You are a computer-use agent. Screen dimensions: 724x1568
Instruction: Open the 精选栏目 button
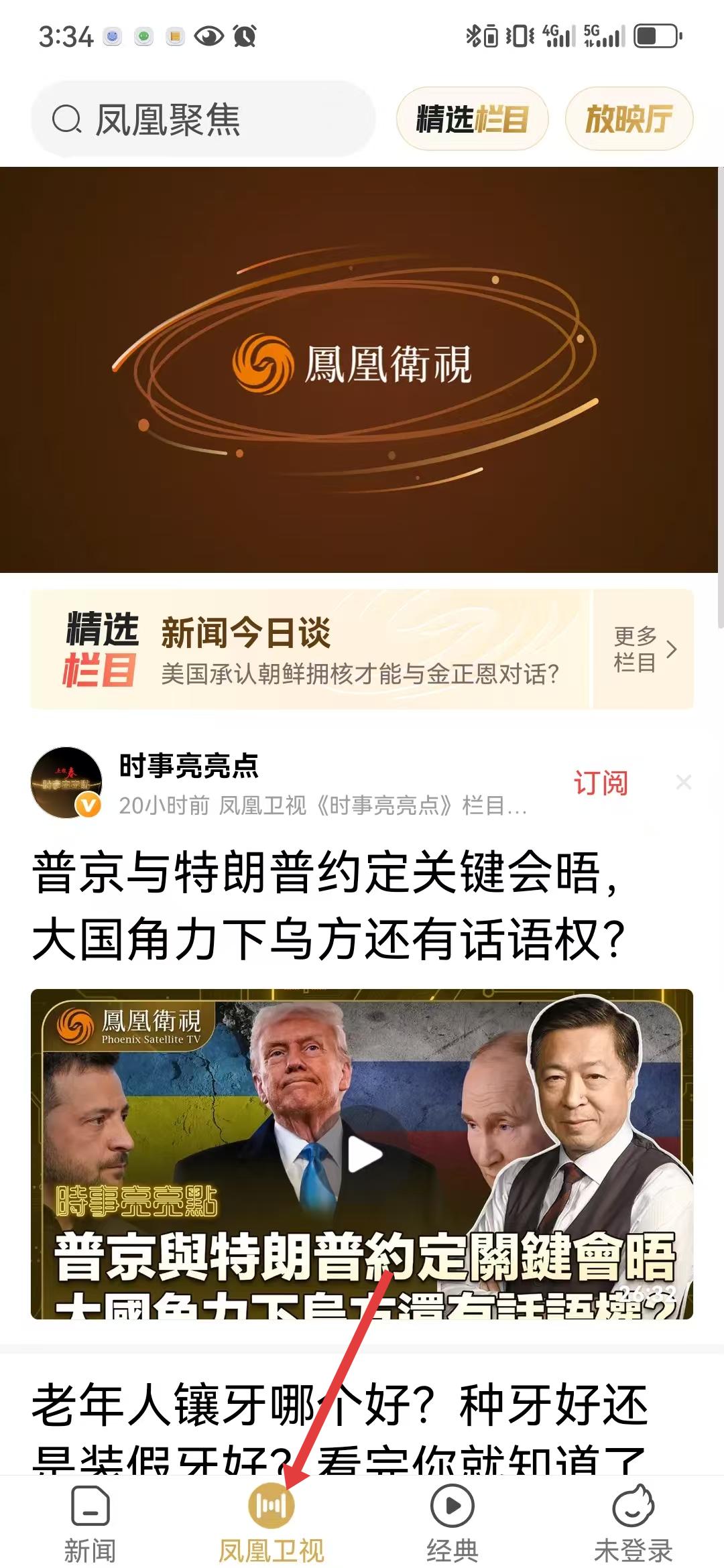tap(472, 120)
